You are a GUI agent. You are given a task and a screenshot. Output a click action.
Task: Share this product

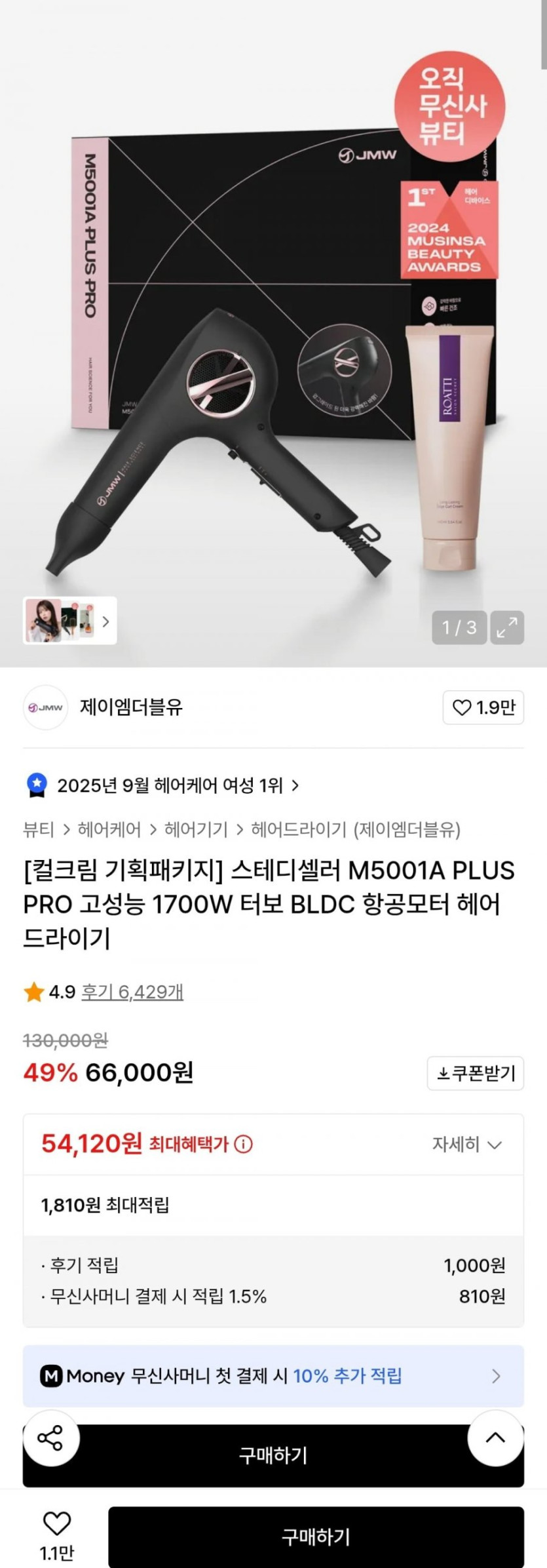[x=50, y=1438]
